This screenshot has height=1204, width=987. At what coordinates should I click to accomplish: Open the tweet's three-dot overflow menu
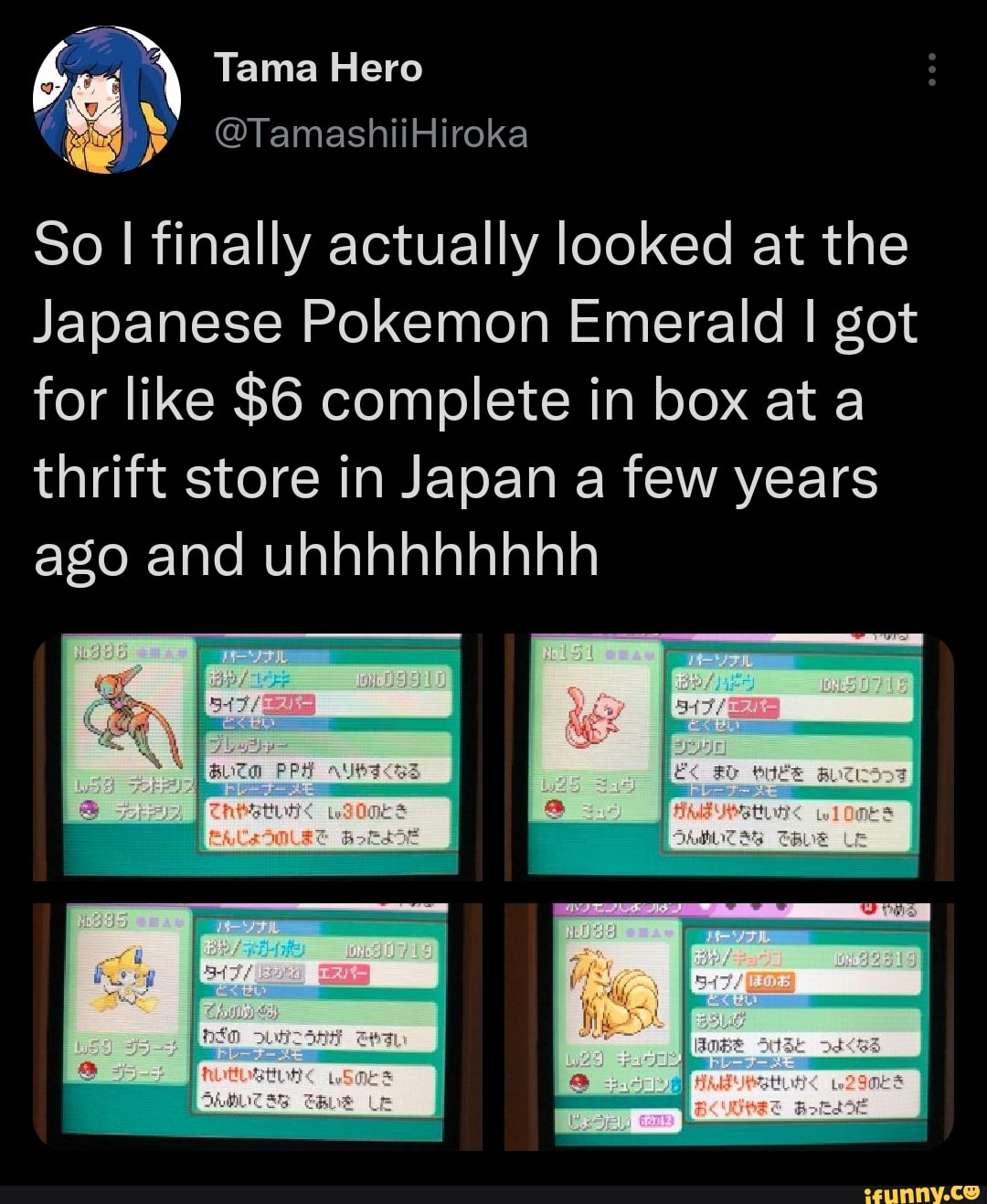931,69
